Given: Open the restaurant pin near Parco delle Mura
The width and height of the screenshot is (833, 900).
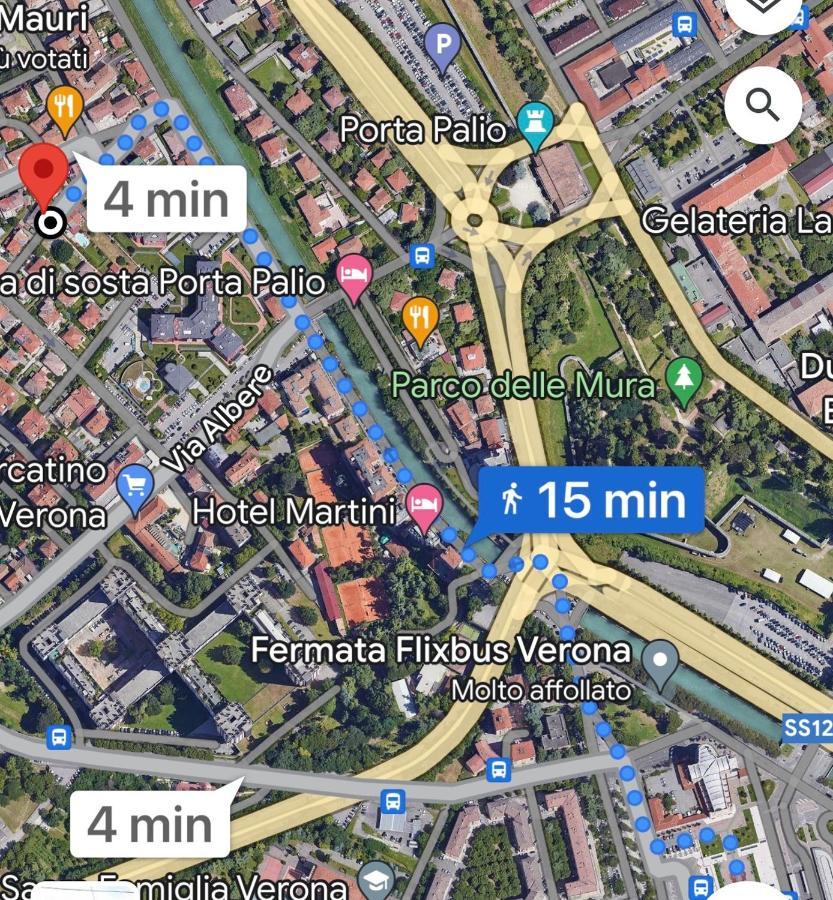Looking at the screenshot, I should click(420, 318).
